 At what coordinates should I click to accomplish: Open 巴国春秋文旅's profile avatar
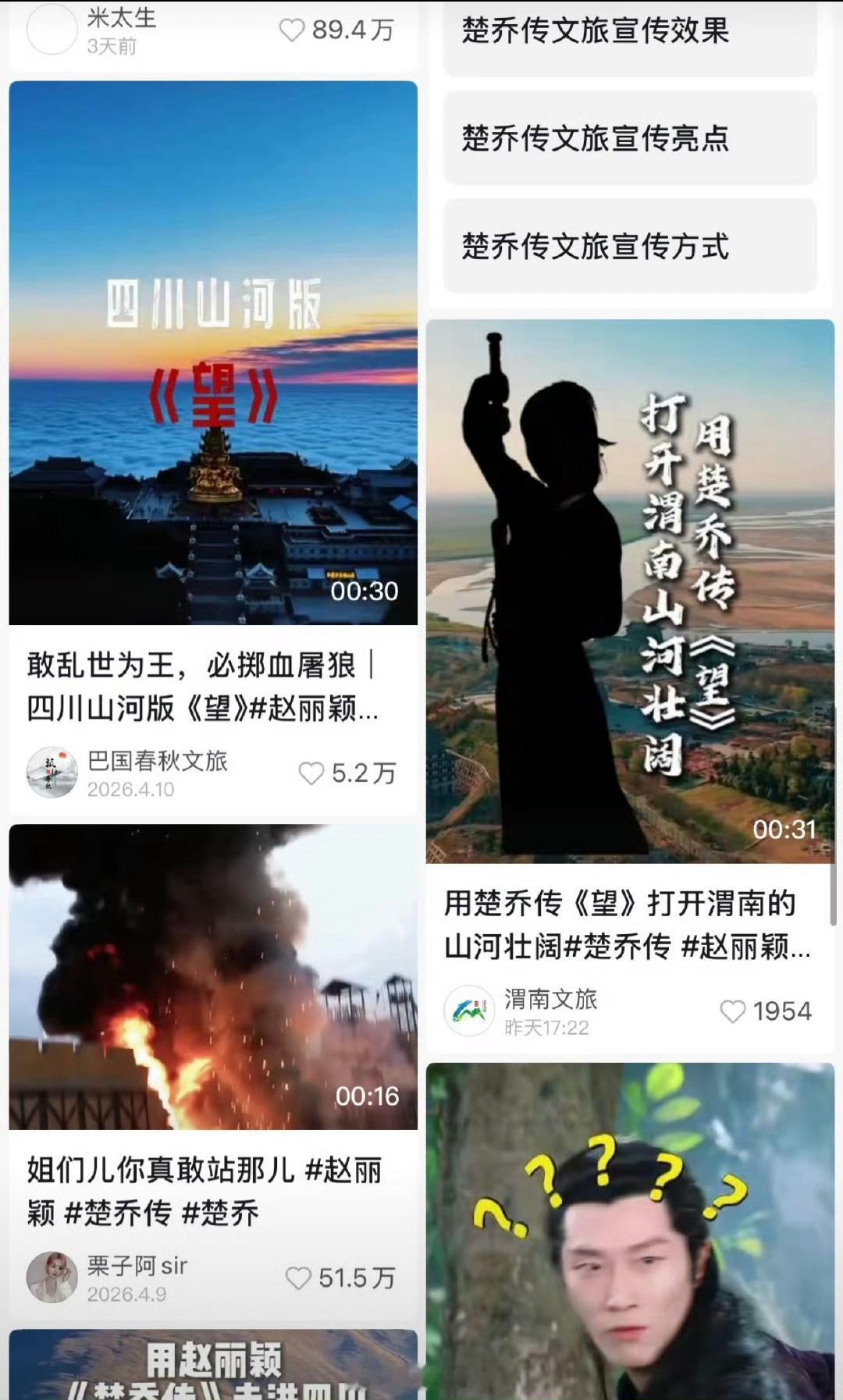pos(51,771)
